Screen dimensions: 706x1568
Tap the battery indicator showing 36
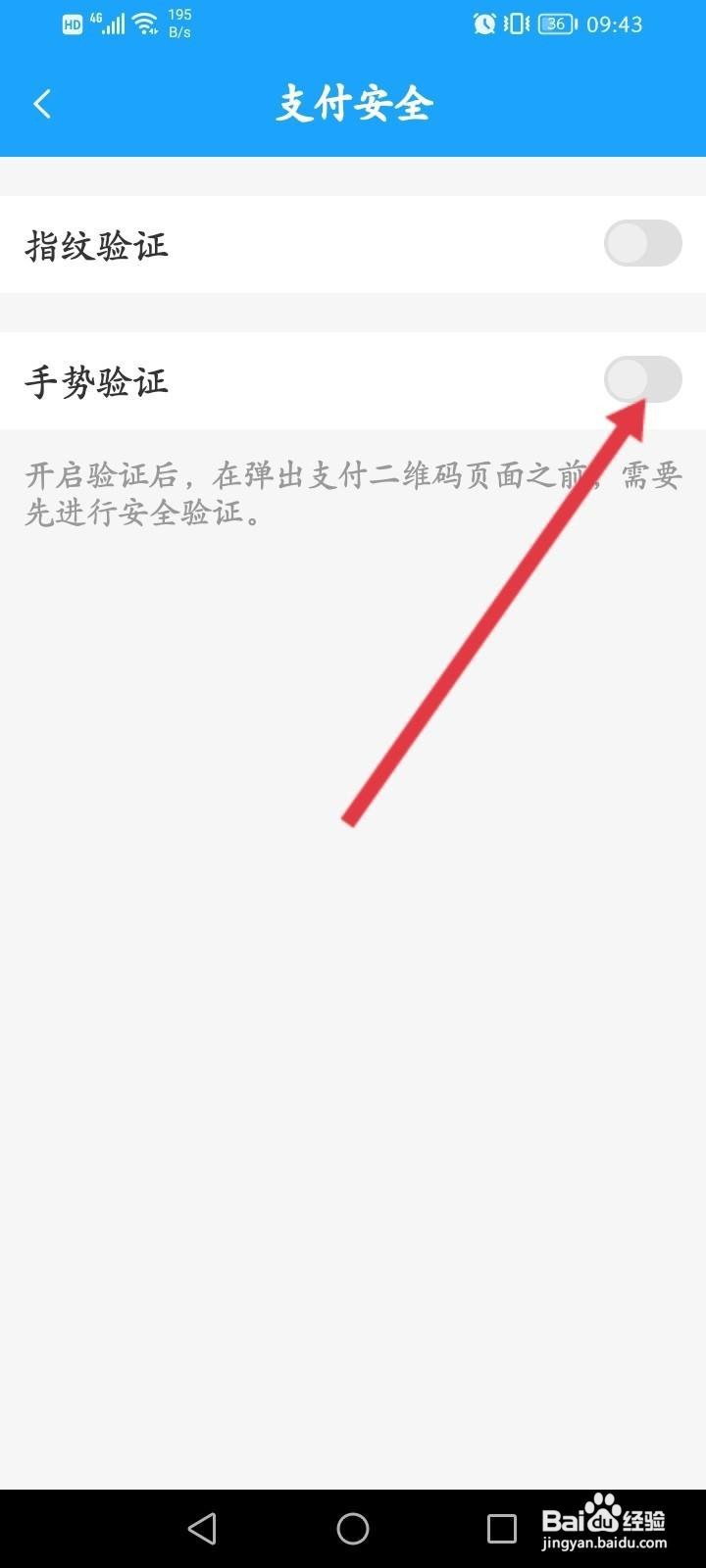(555, 24)
